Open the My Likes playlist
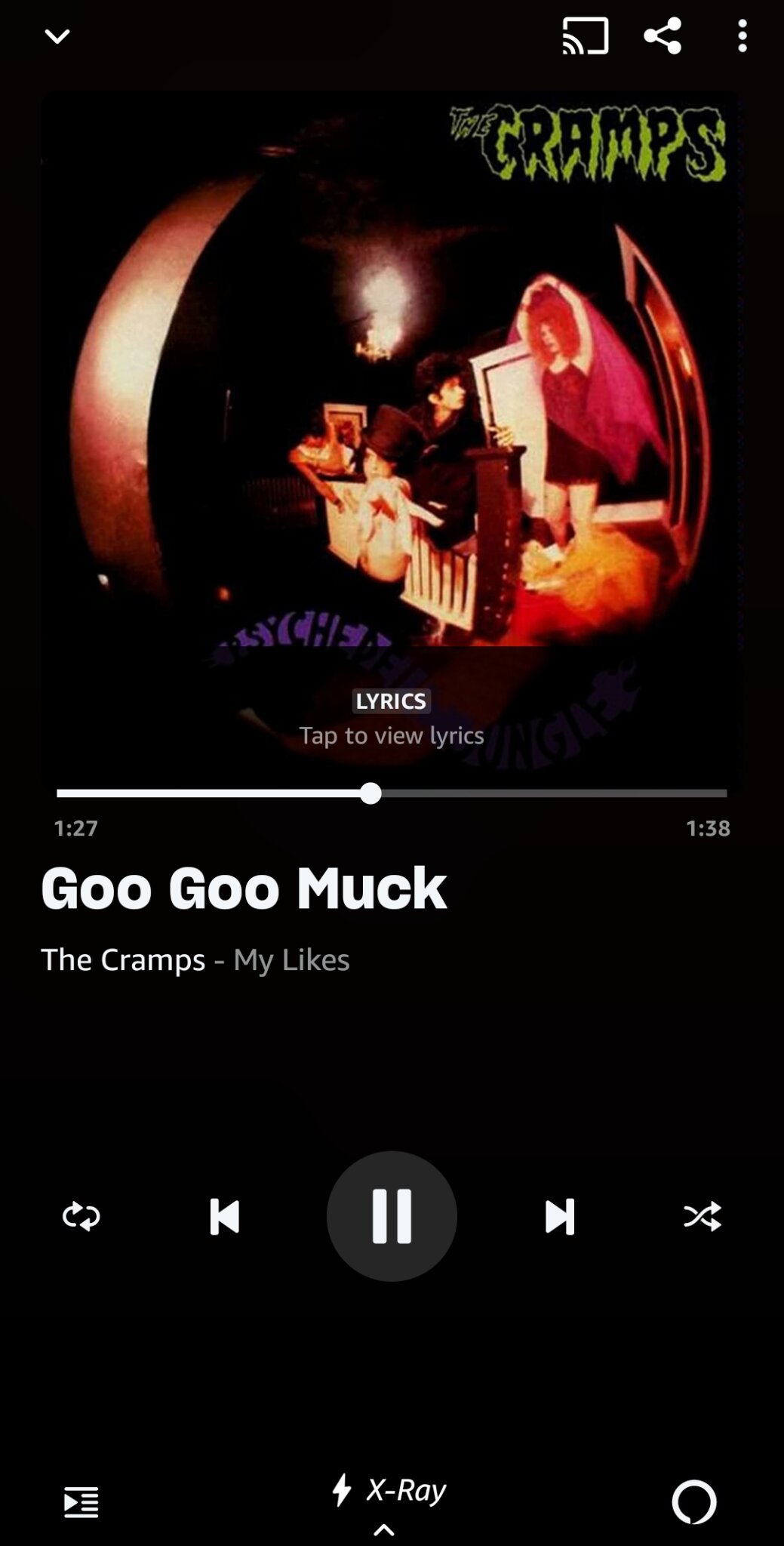Screen dimensions: 784x1546 [x=291, y=959]
